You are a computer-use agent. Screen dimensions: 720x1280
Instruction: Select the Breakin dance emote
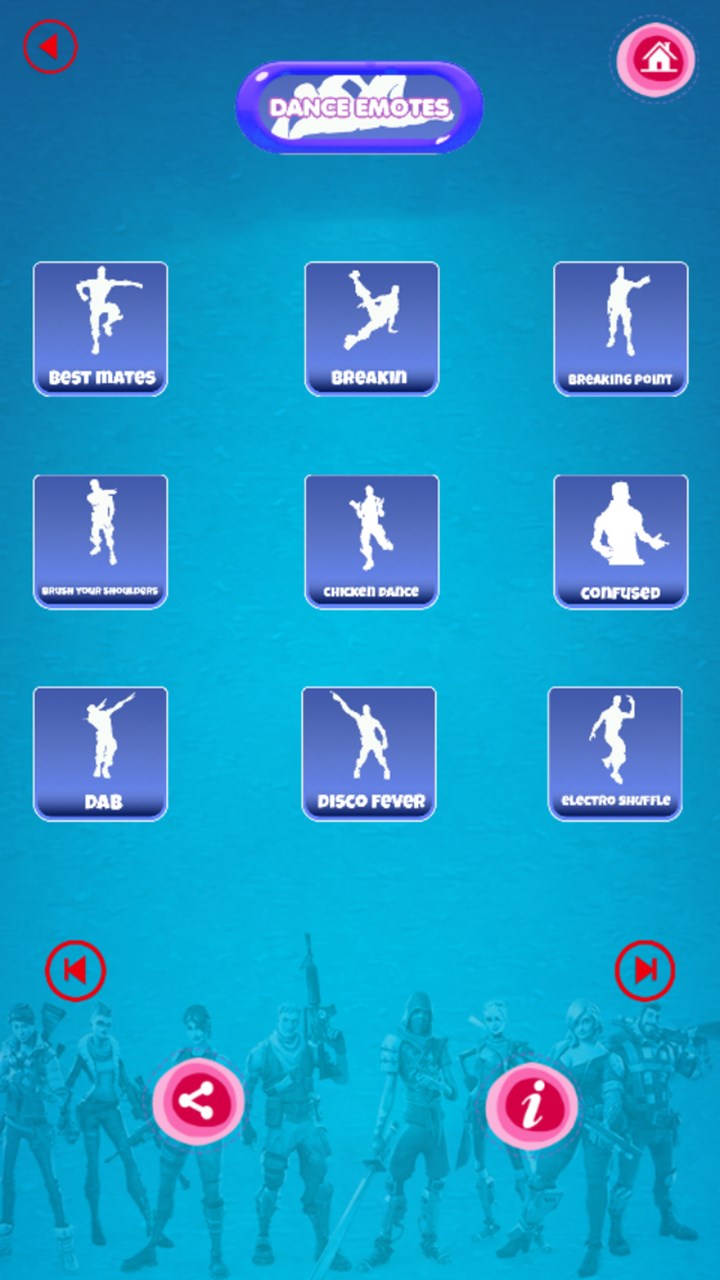tap(371, 329)
